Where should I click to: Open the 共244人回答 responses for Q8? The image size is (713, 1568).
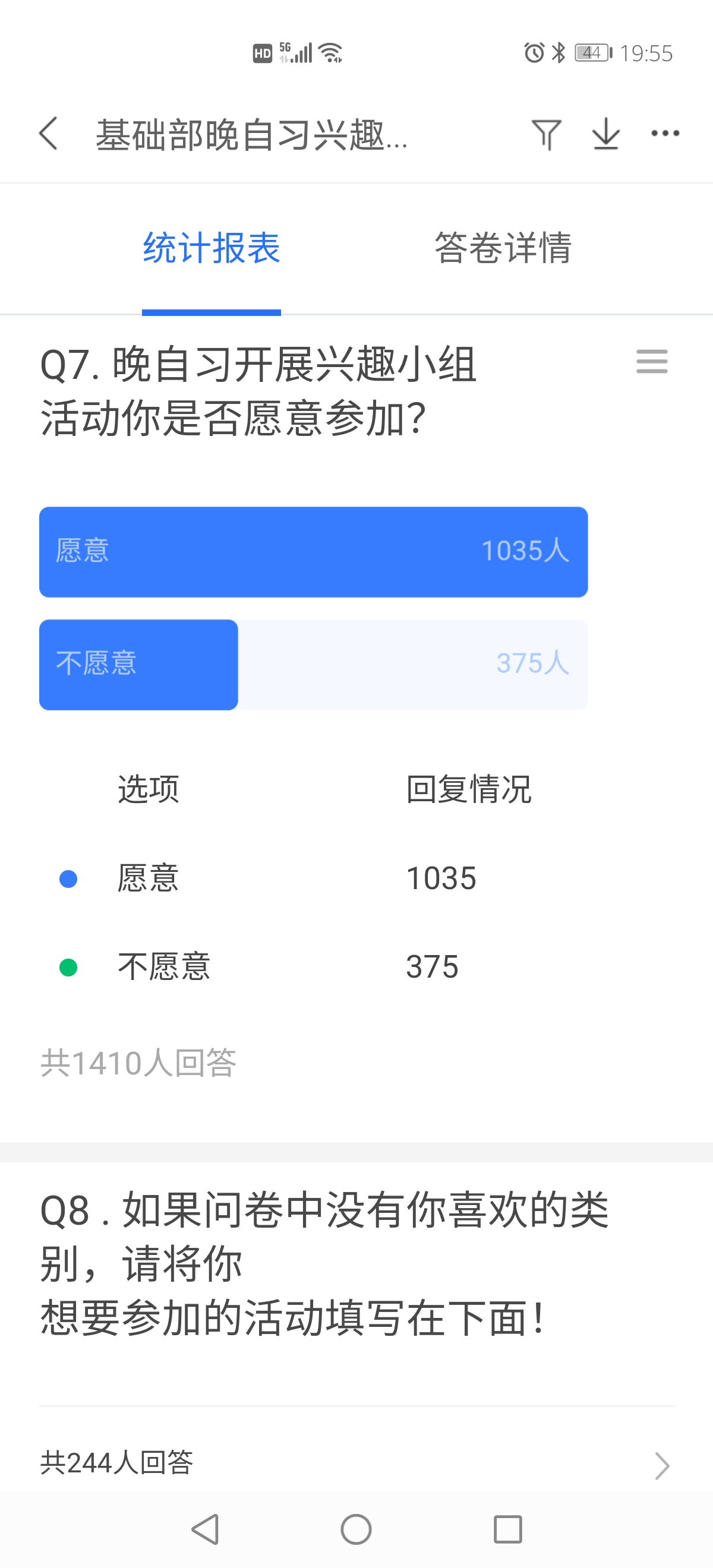(x=357, y=1463)
